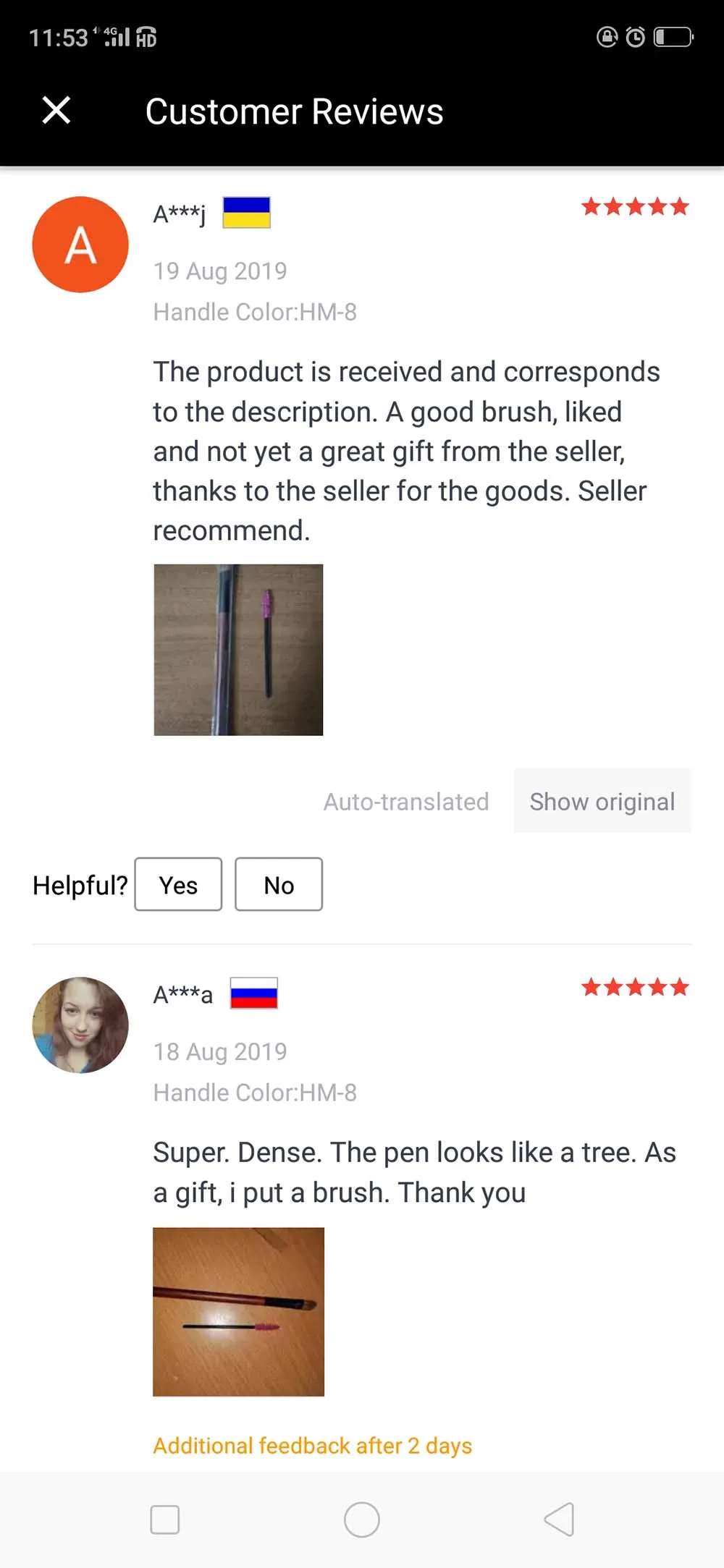Go back with the system back button
Viewport: 724px width, 1568px height.
pyautogui.click(x=559, y=1519)
